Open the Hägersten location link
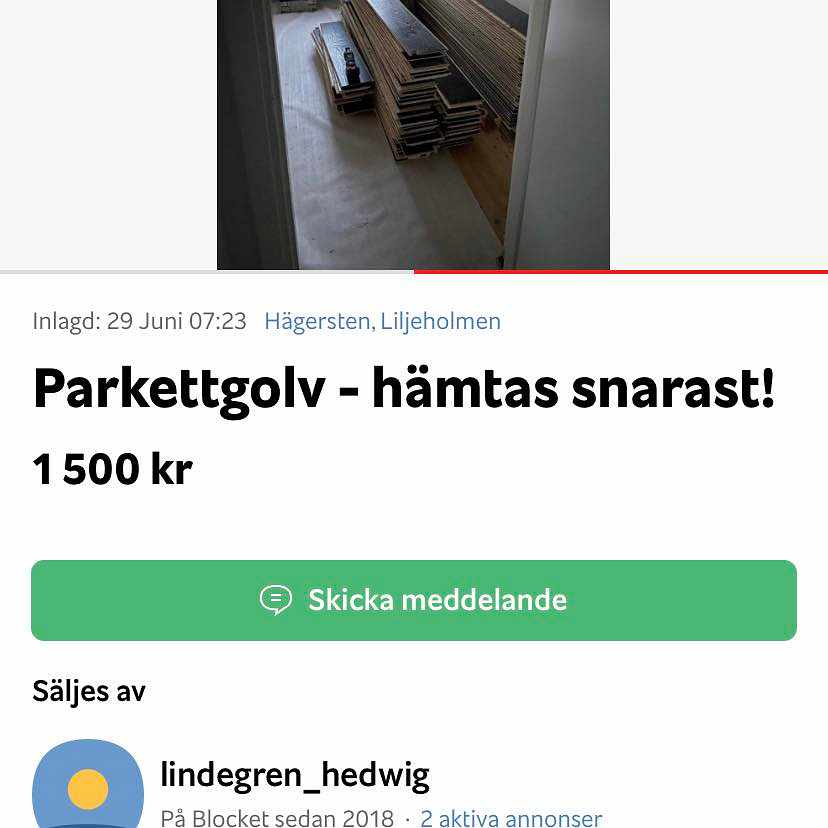 [x=317, y=322]
